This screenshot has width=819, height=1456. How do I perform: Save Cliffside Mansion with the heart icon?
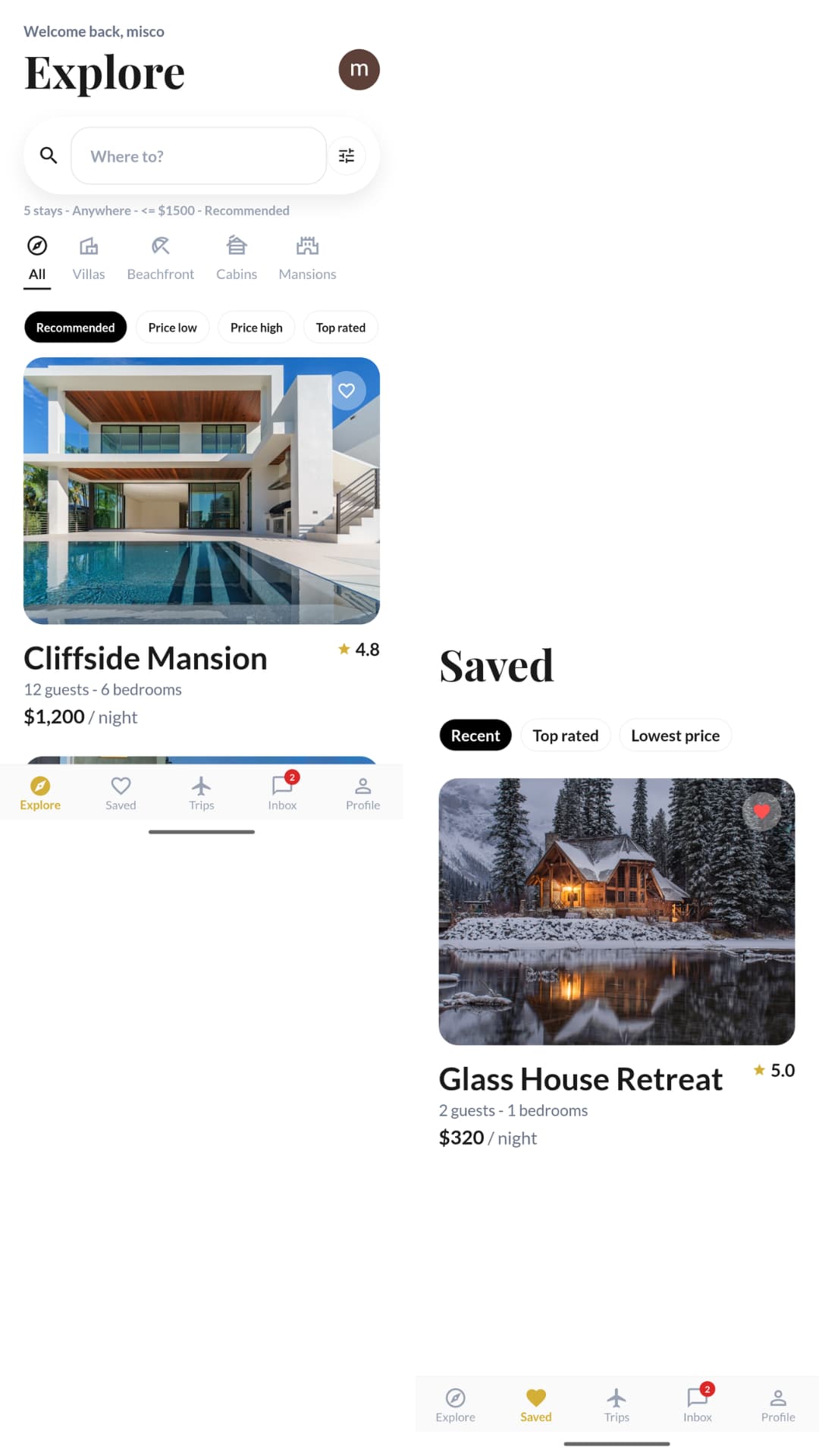tap(347, 391)
